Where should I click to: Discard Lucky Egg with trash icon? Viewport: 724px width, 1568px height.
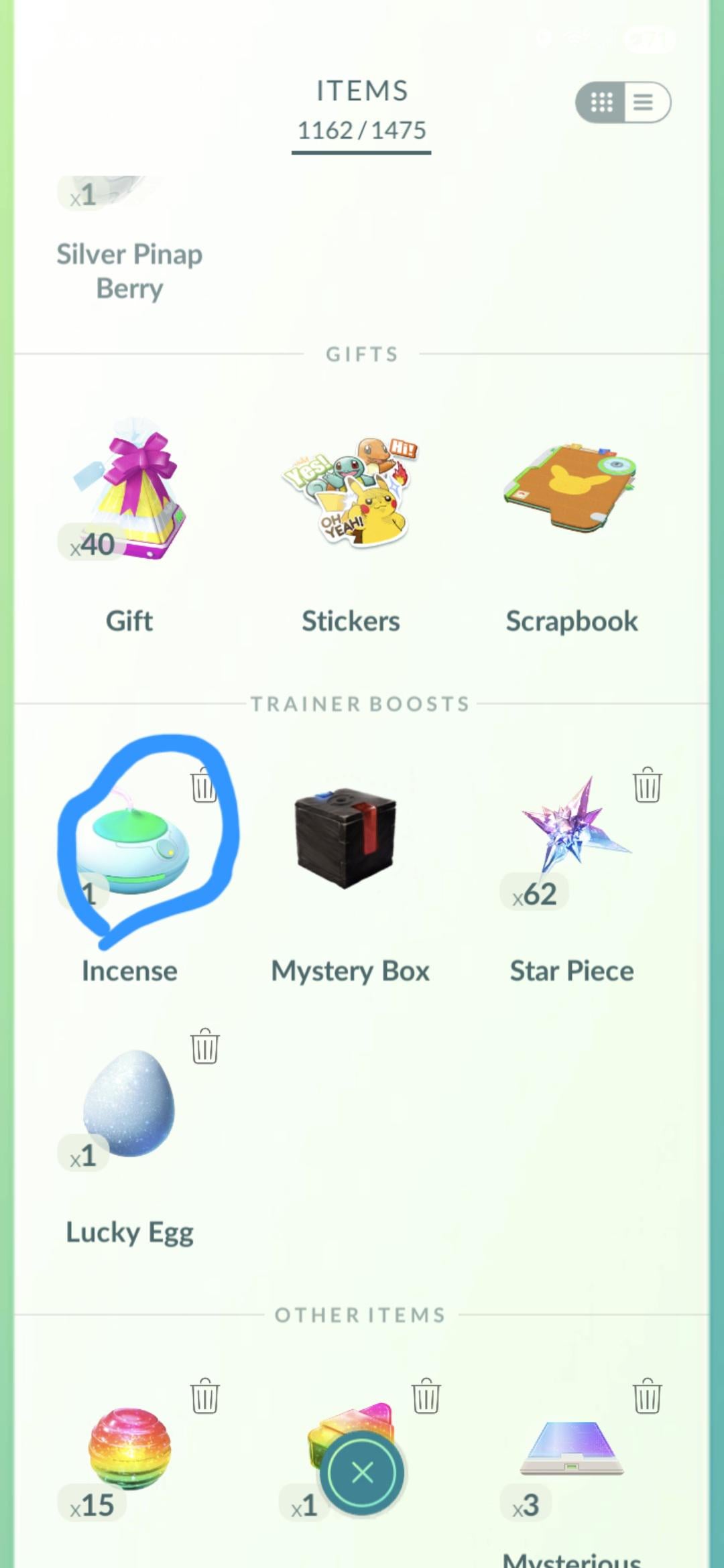[x=204, y=1046]
